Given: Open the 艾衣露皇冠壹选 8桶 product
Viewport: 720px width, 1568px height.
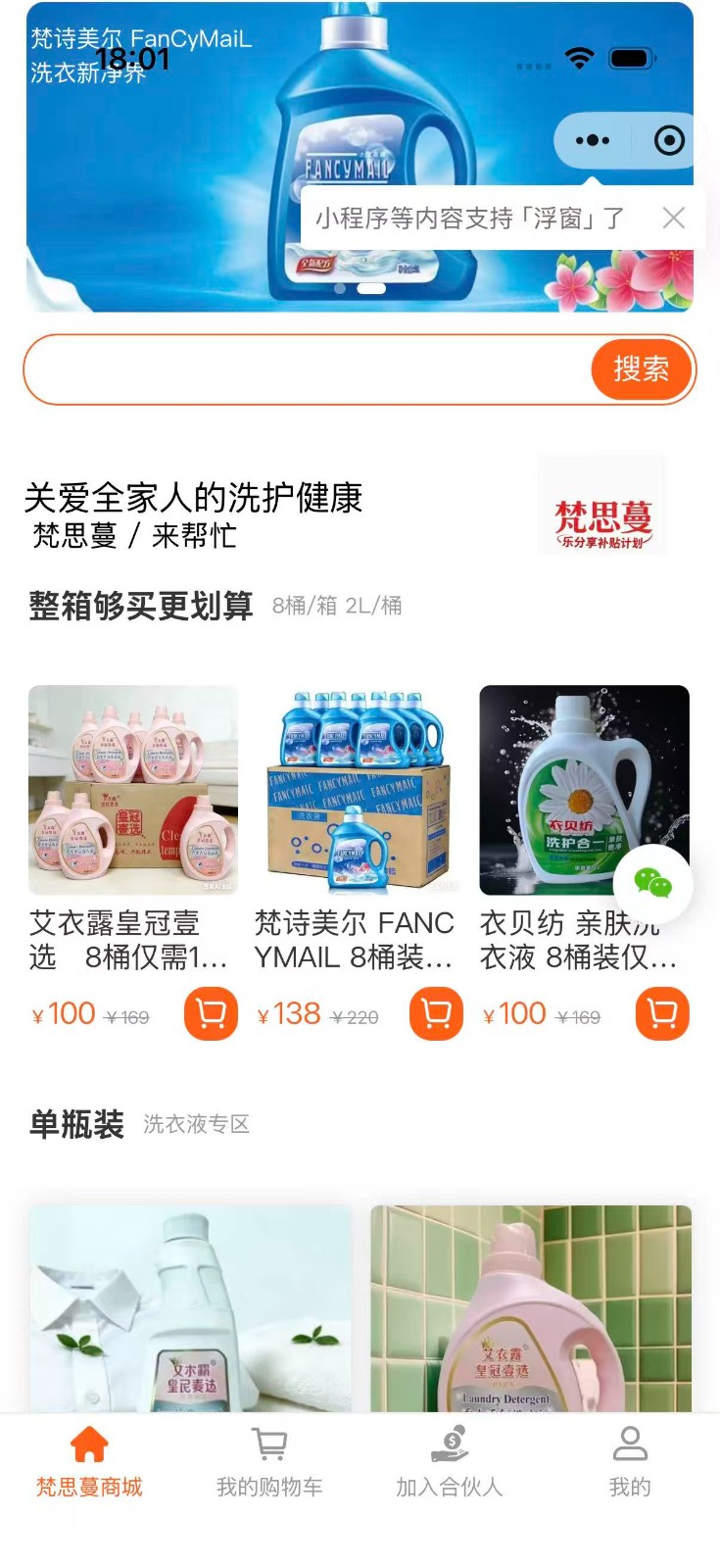Looking at the screenshot, I should click(133, 790).
